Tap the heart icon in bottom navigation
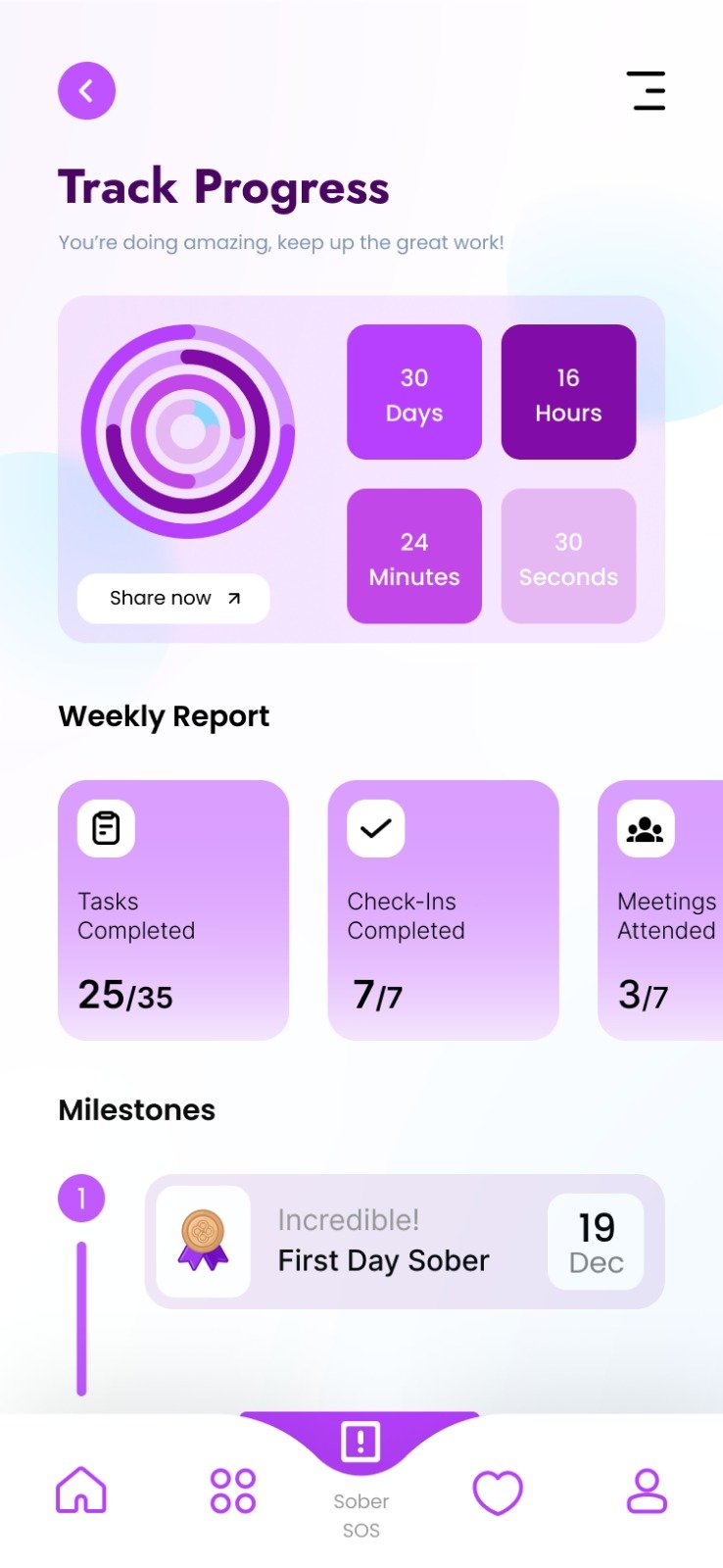 point(499,1491)
